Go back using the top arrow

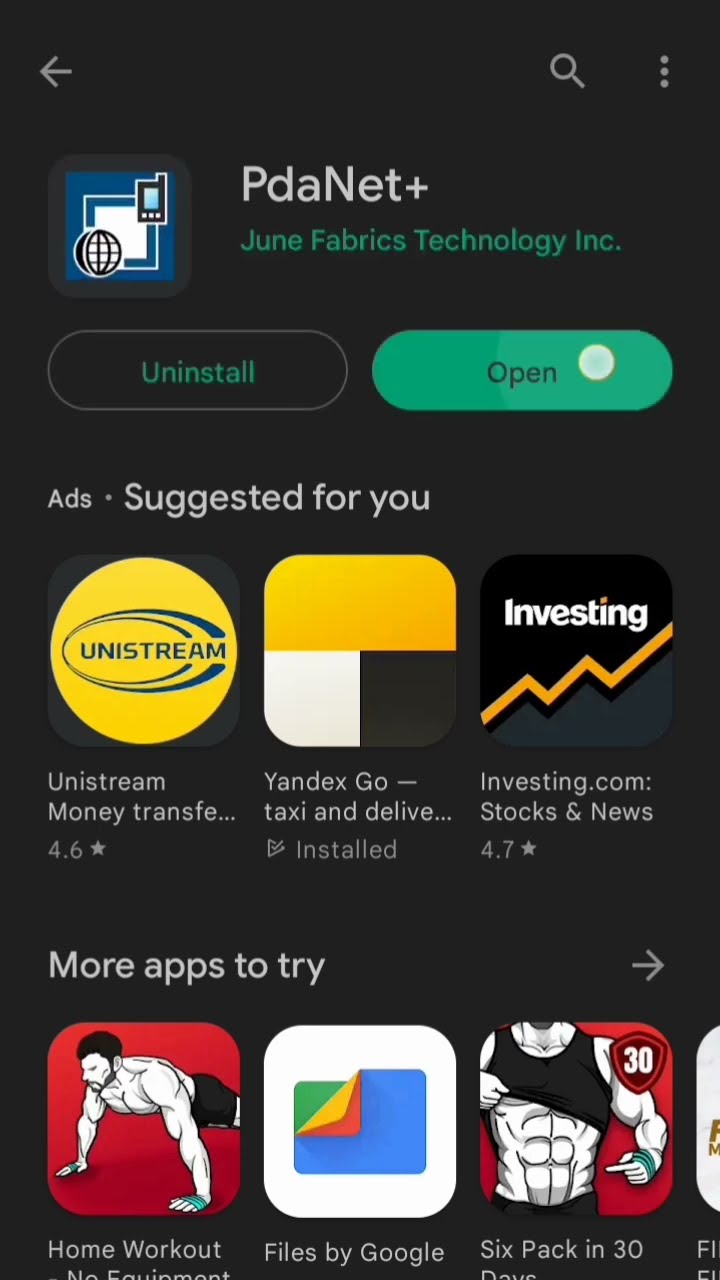pyautogui.click(x=56, y=71)
